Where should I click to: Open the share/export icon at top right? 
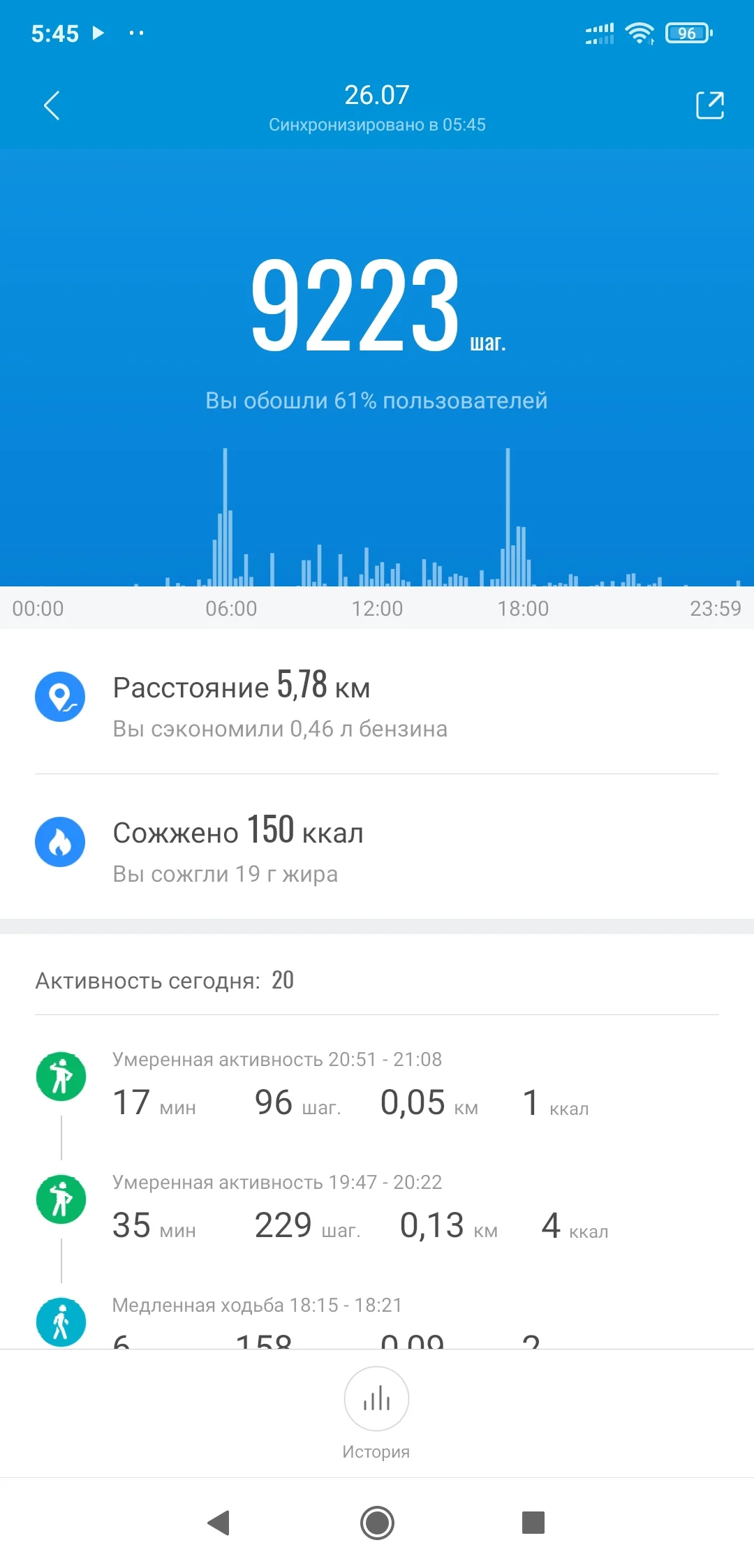click(x=709, y=106)
